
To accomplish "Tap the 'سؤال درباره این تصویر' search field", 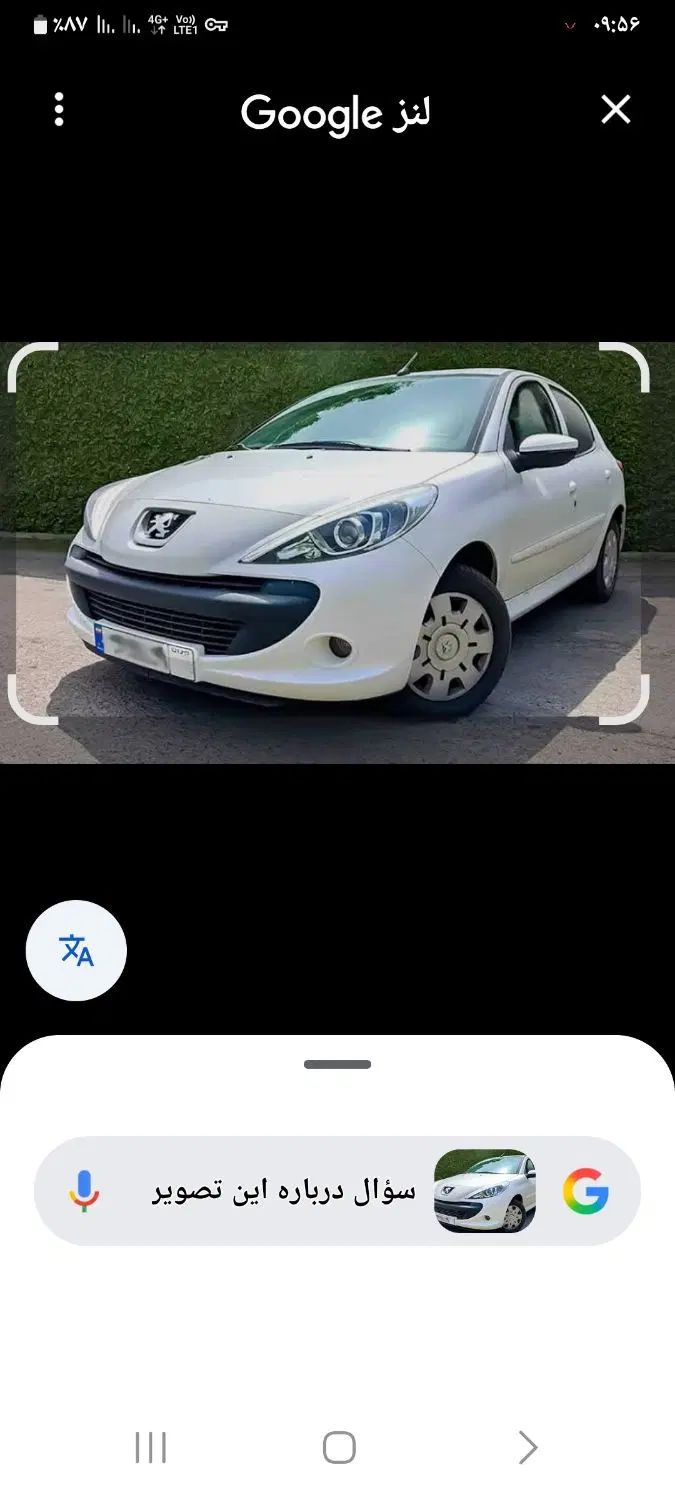I will [283, 1191].
